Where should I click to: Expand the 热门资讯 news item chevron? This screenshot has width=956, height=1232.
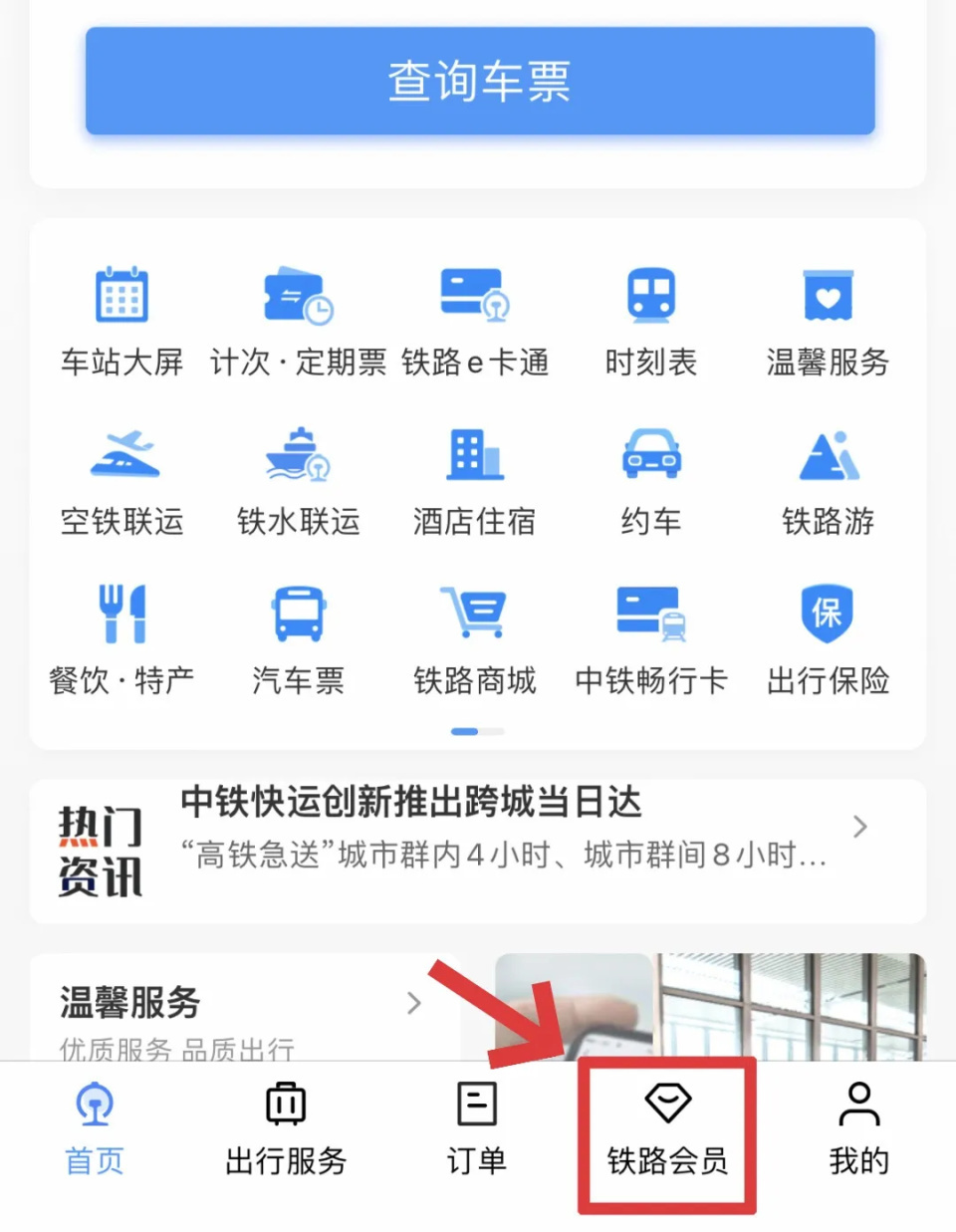pos(860,827)
